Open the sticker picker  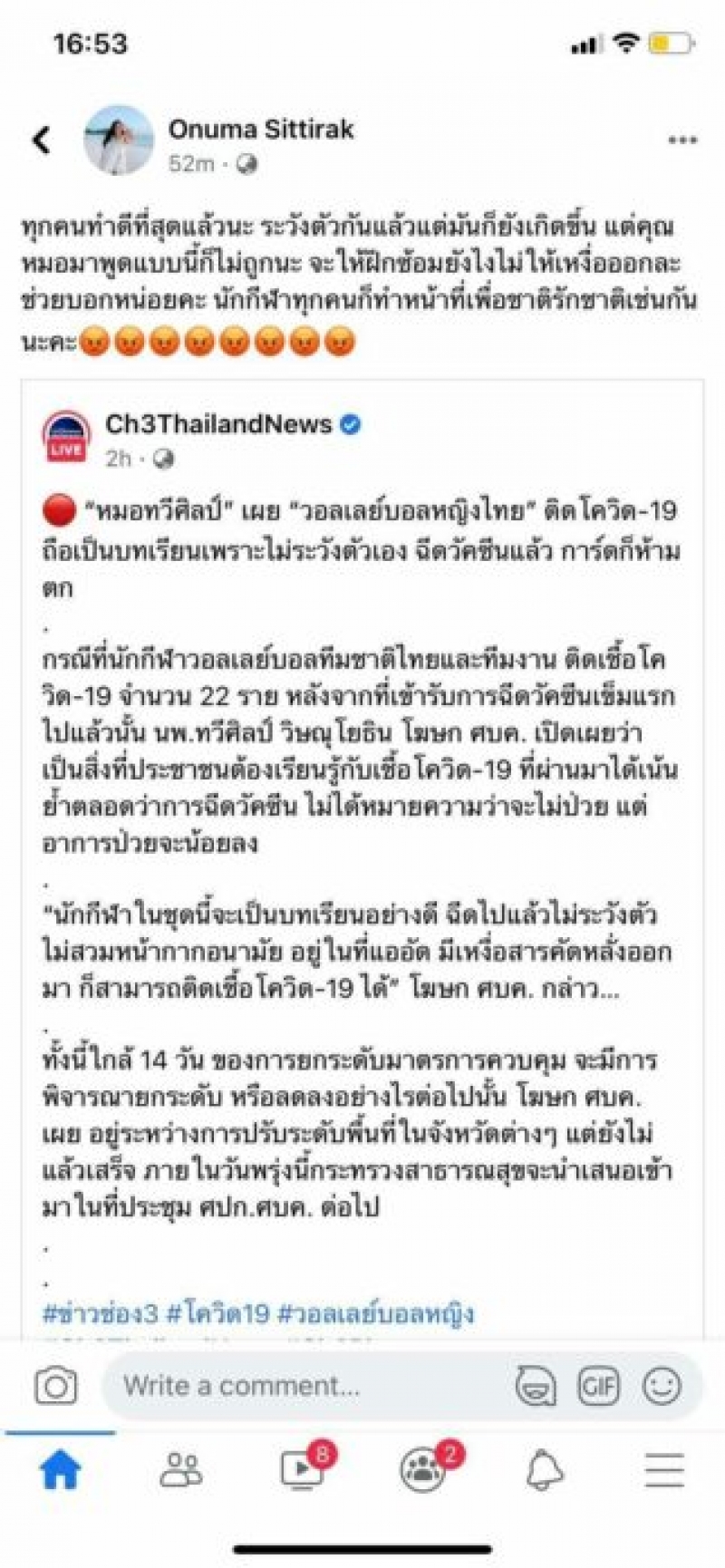pyautogui.click(x=535, y=1385)
